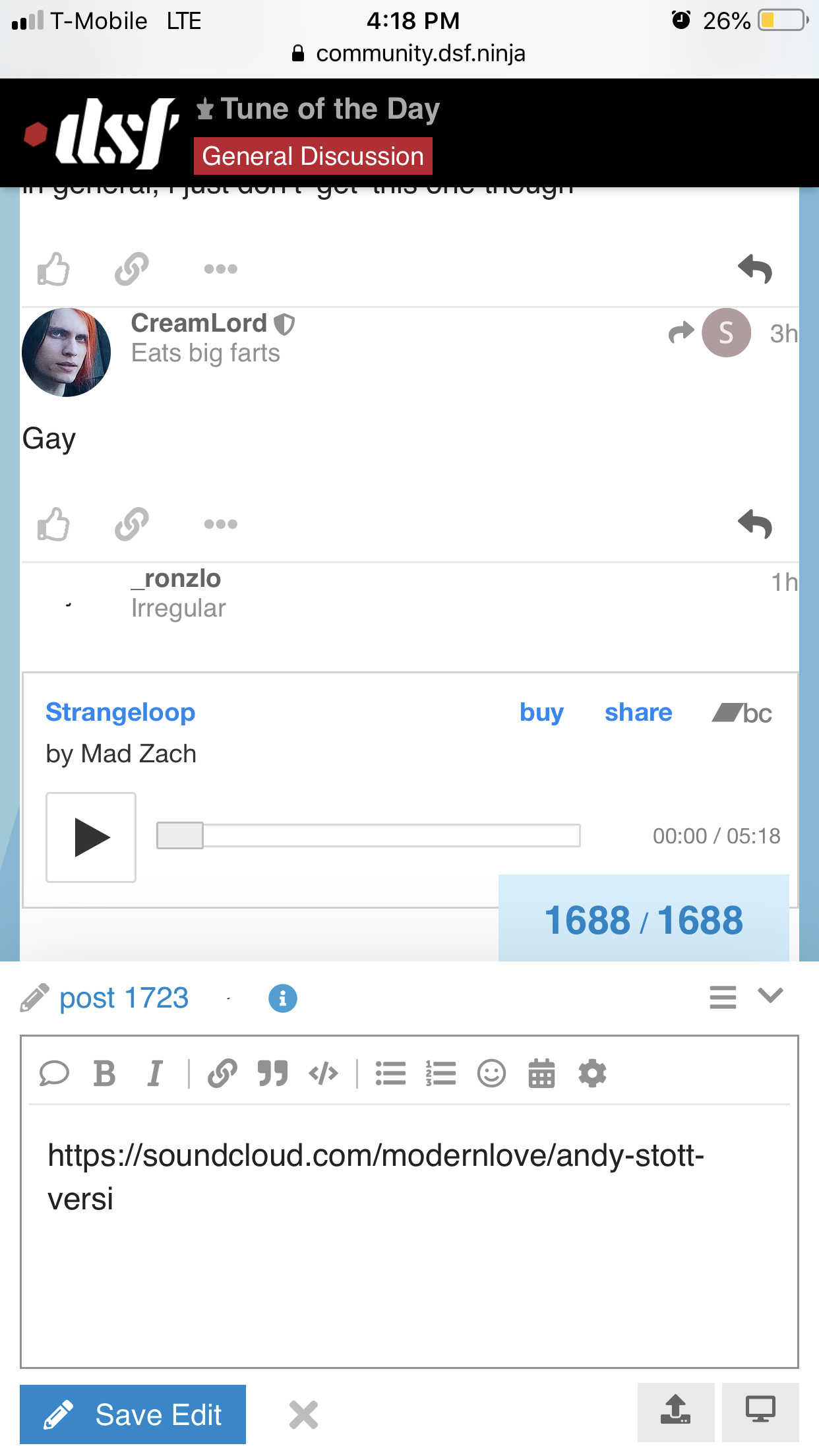The width and height of the screenshot is (819, 1456).
Task: Tap the post text area
Action: (409, 1253)
